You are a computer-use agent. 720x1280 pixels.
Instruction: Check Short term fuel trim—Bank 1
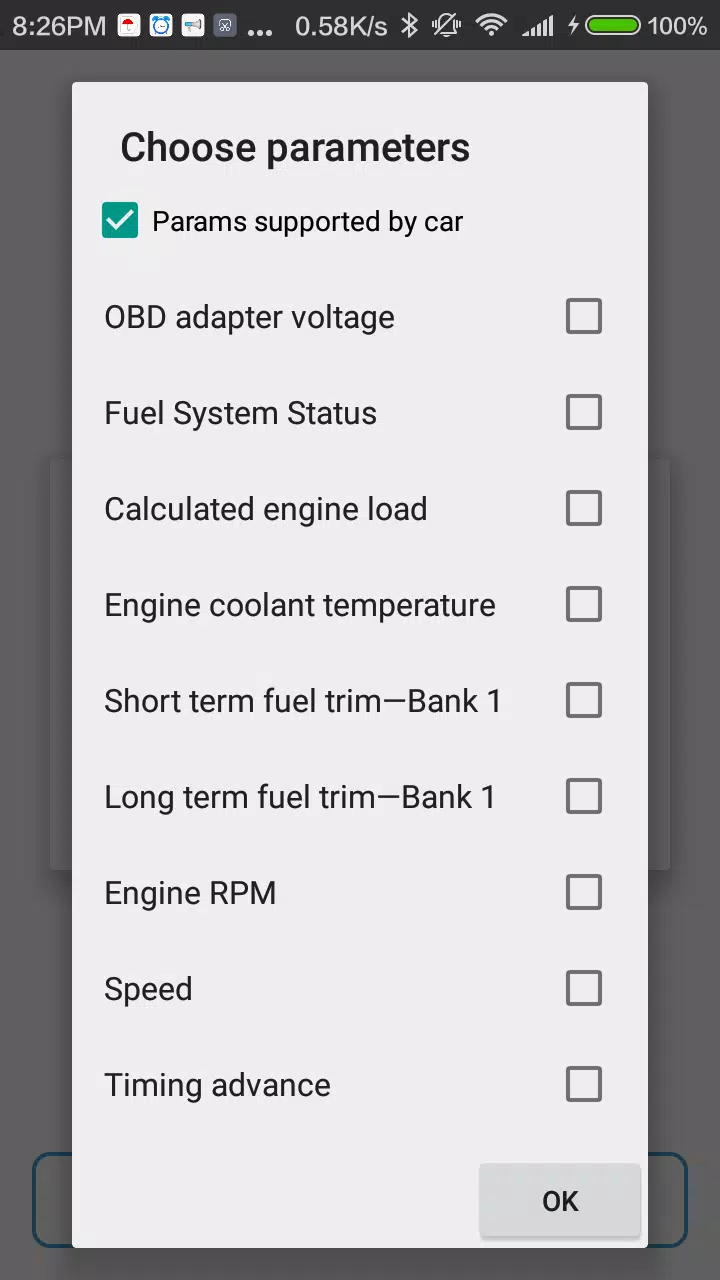click(x=584, y=700)
